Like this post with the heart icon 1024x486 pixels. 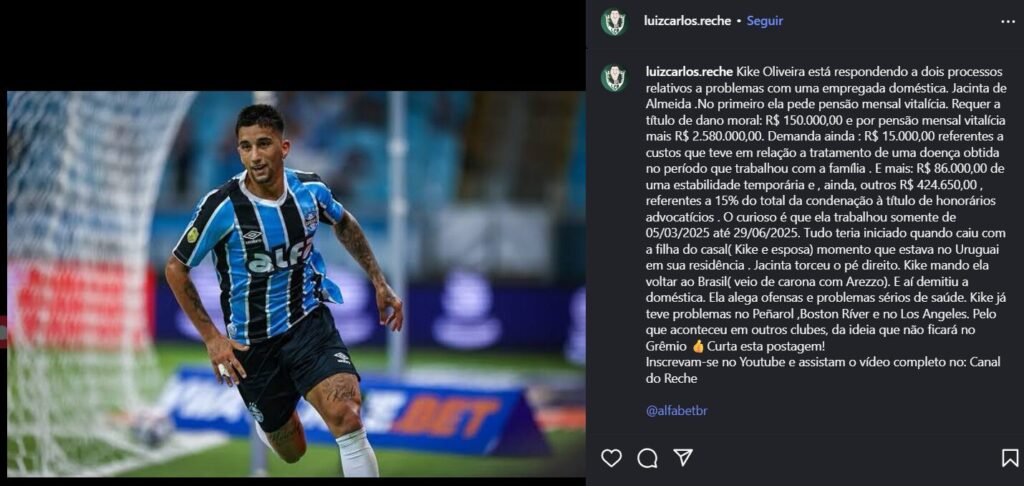tap(611, 458)
